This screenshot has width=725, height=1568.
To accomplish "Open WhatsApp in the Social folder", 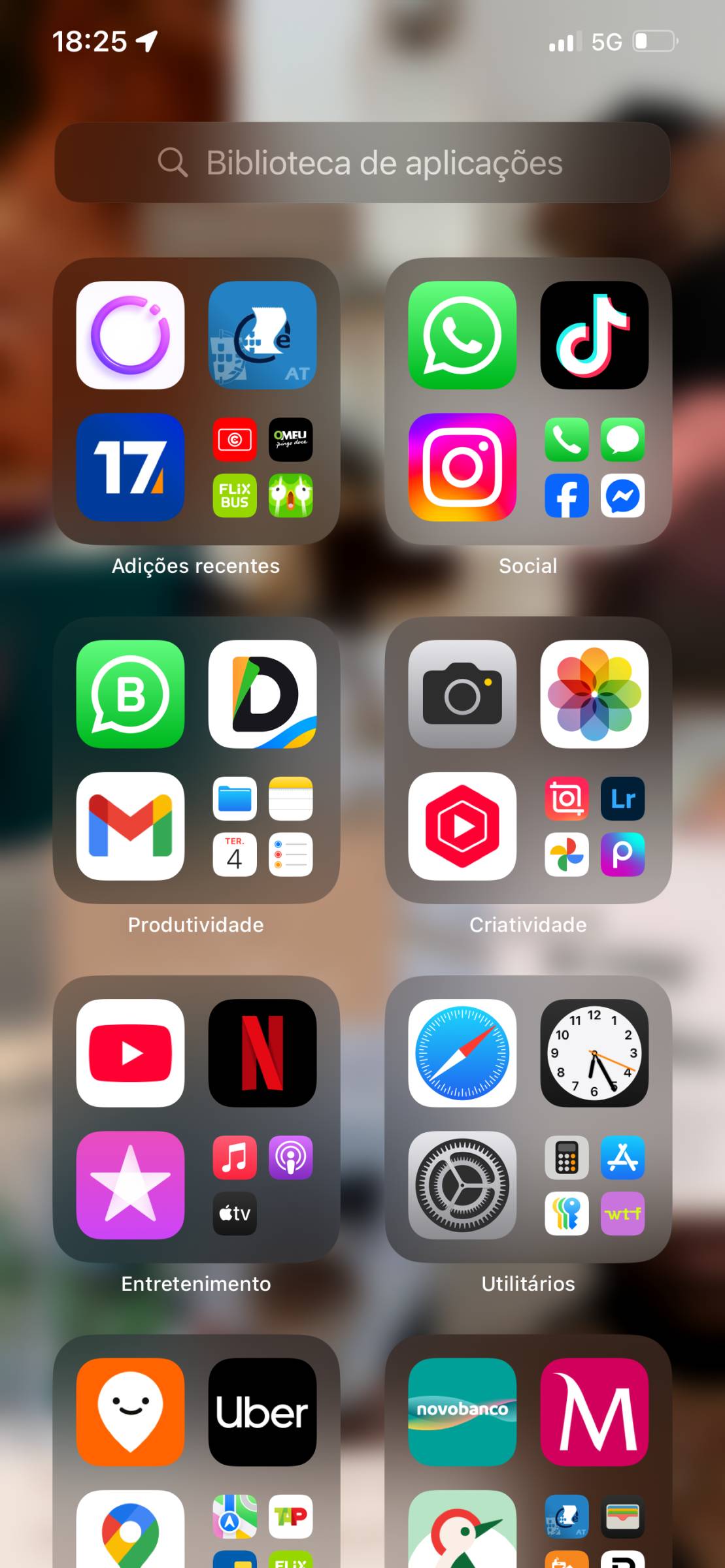I will tap(462, 335).
